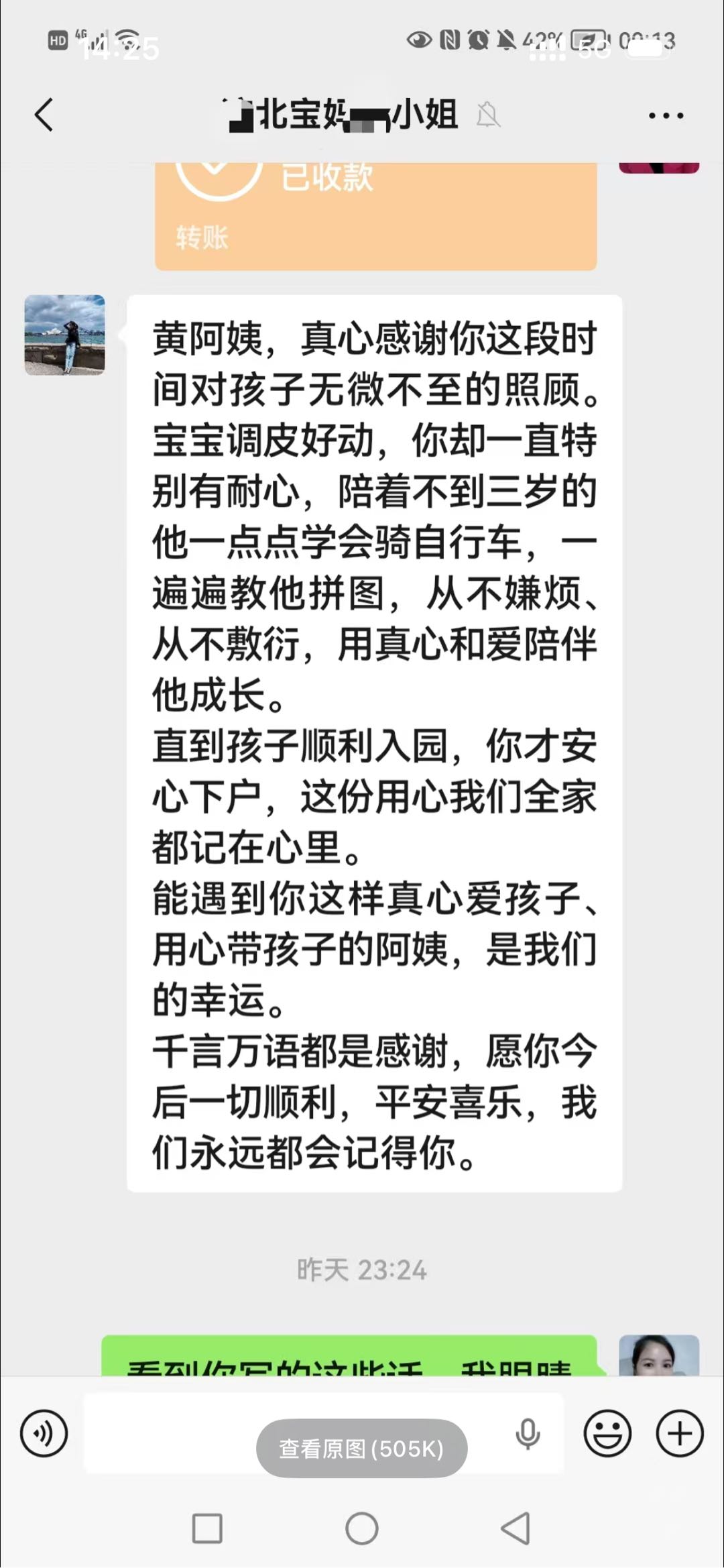Screen dimensions: 724x1568
Task: Open the transfer received card
Action: (x=376, y=216)
